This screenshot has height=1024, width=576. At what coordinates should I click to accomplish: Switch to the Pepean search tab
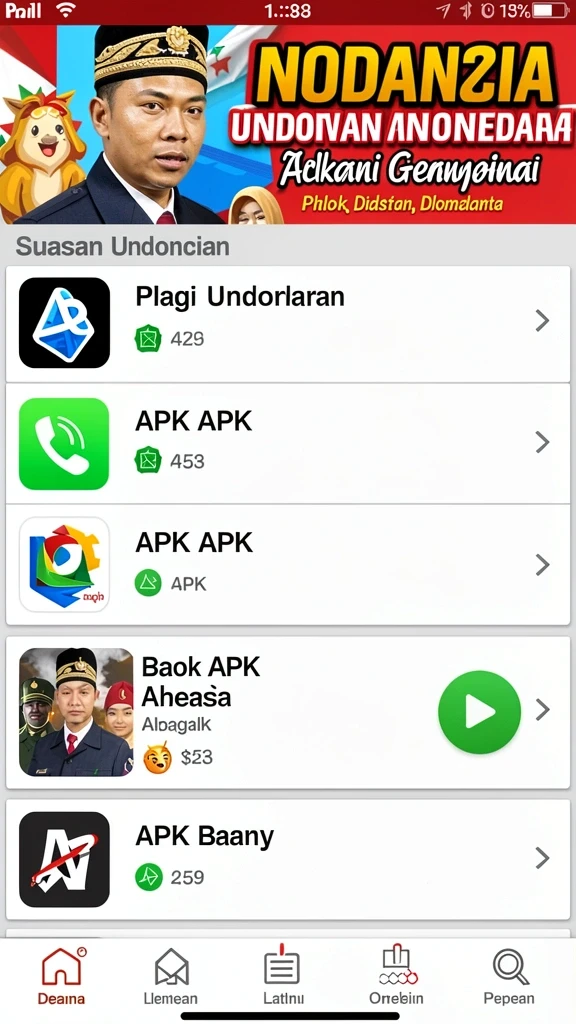(x=509, y=975)
